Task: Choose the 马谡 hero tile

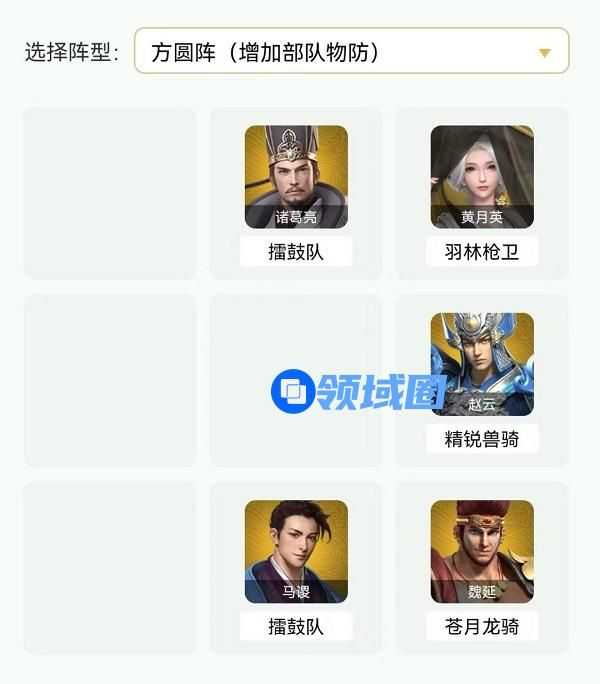Action: tap(296, 550)
